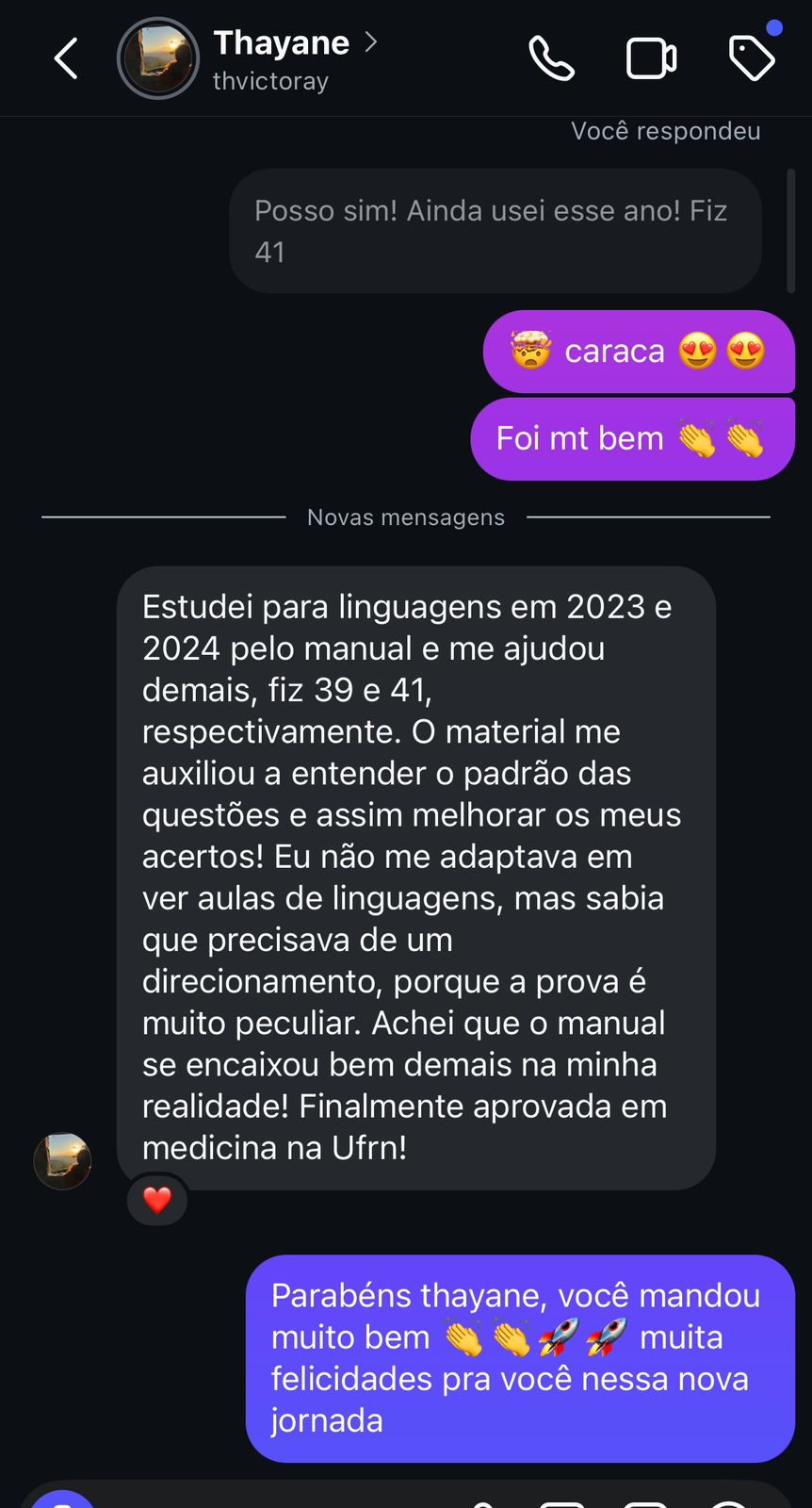The height and width of the screenshot is (1508, 812).
Task: Start a video call with Thayane
Action: [x=652, y=58]
